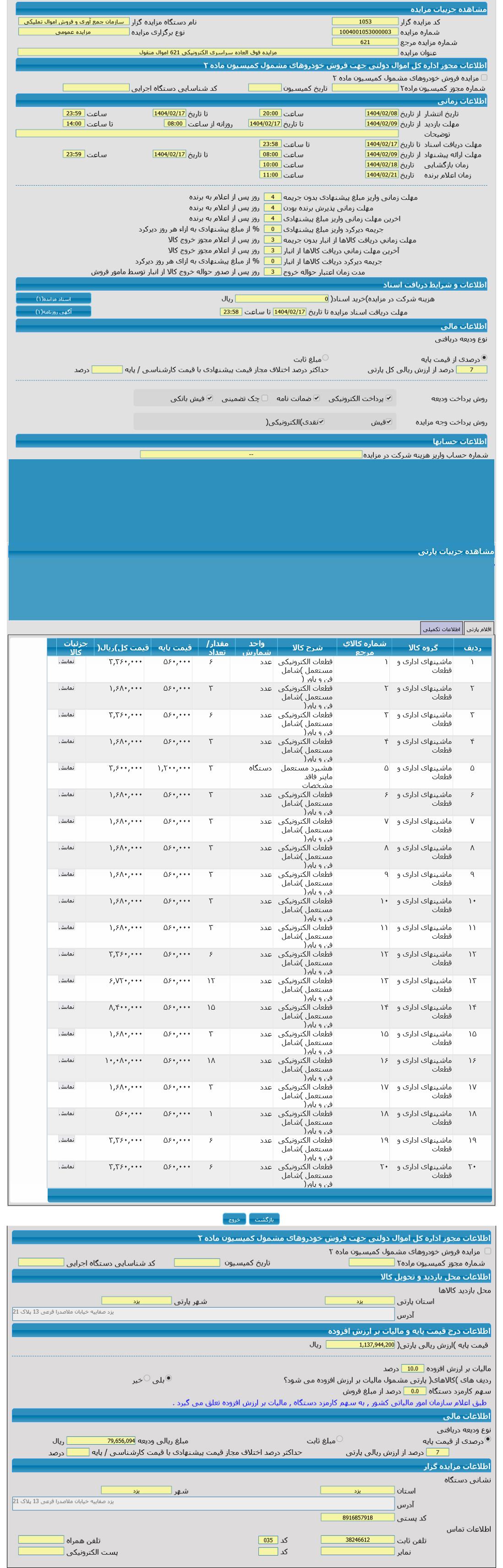
Task: Toggle the پرداخت الکترونیکی checkbox
Action: [388, 398]
